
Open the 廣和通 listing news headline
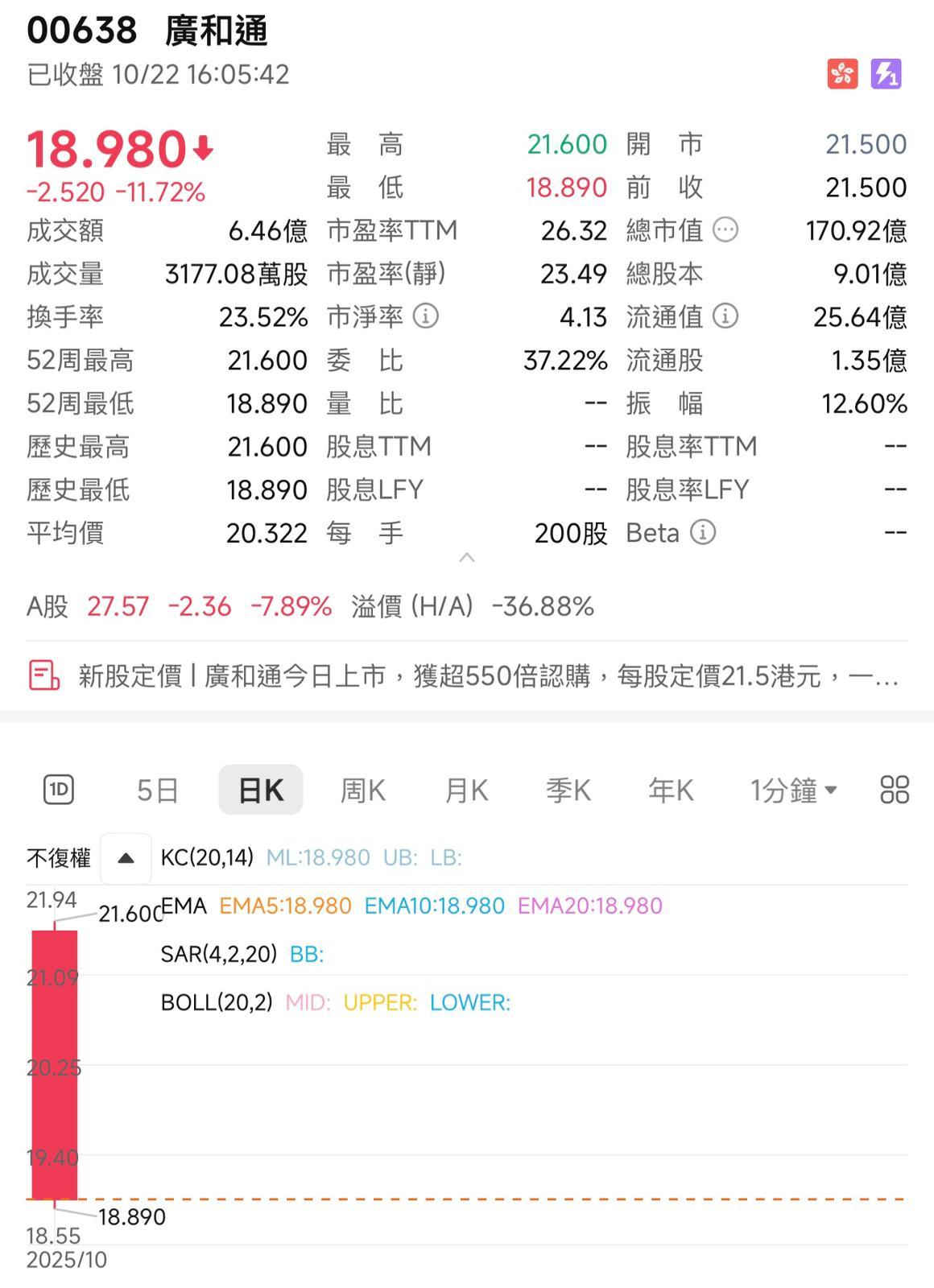click(483, 679)
